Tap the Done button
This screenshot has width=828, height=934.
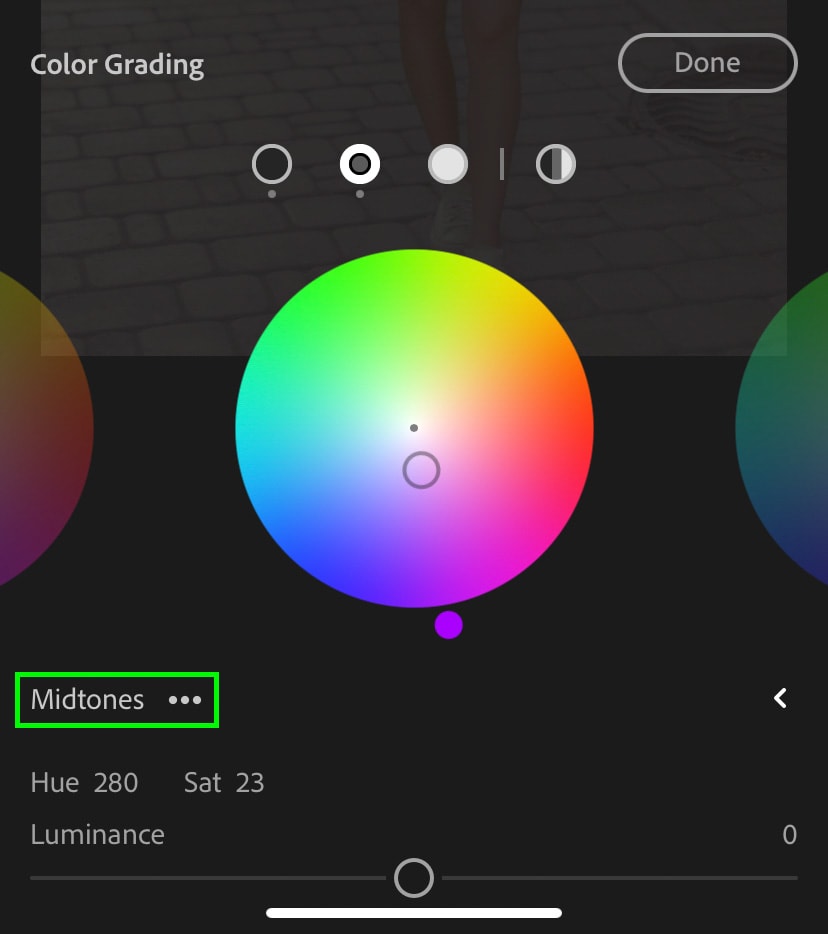707,63
